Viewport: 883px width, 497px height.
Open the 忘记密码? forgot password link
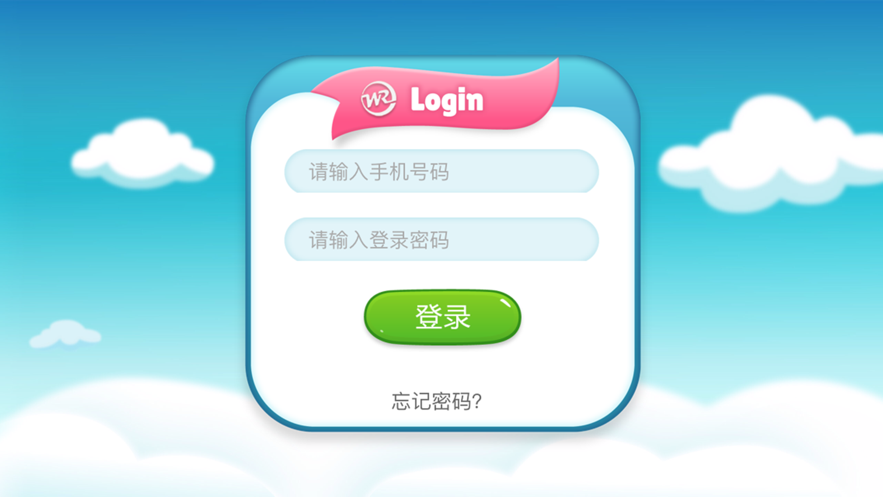pos(437,401)
